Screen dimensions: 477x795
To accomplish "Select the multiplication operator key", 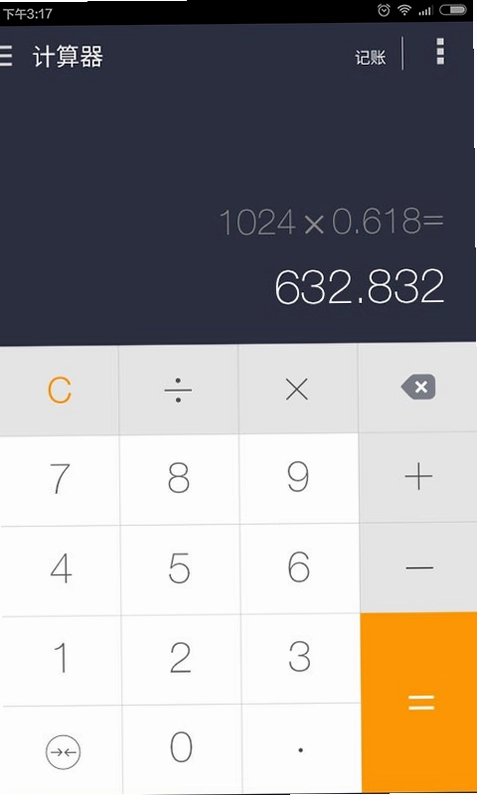I will tap(298, 390).
